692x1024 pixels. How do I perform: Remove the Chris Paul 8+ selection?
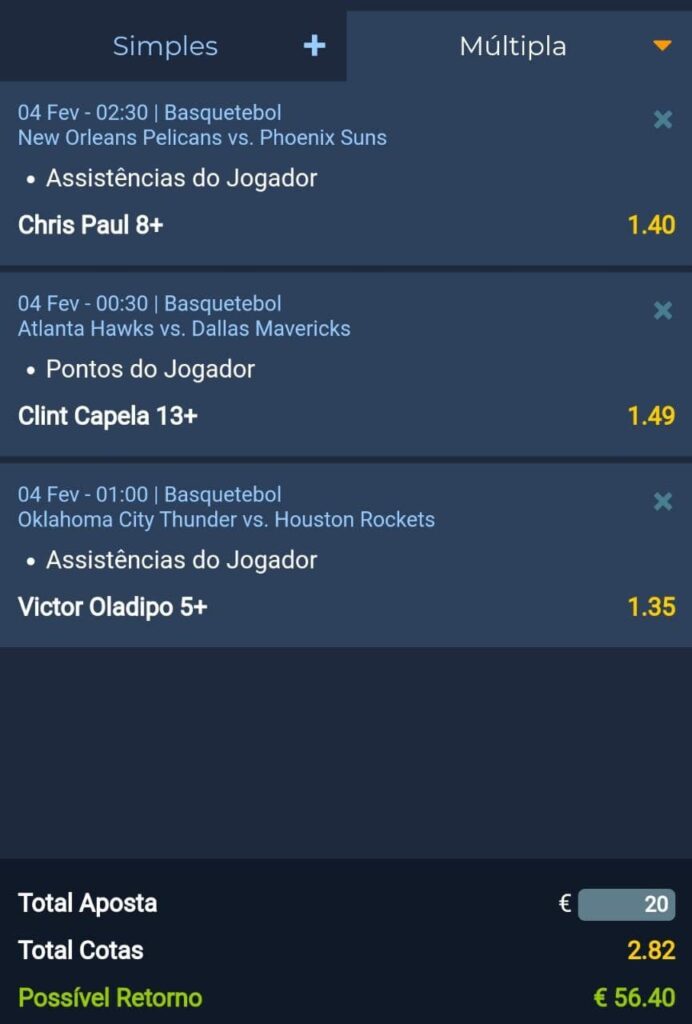tap(662, 120)
